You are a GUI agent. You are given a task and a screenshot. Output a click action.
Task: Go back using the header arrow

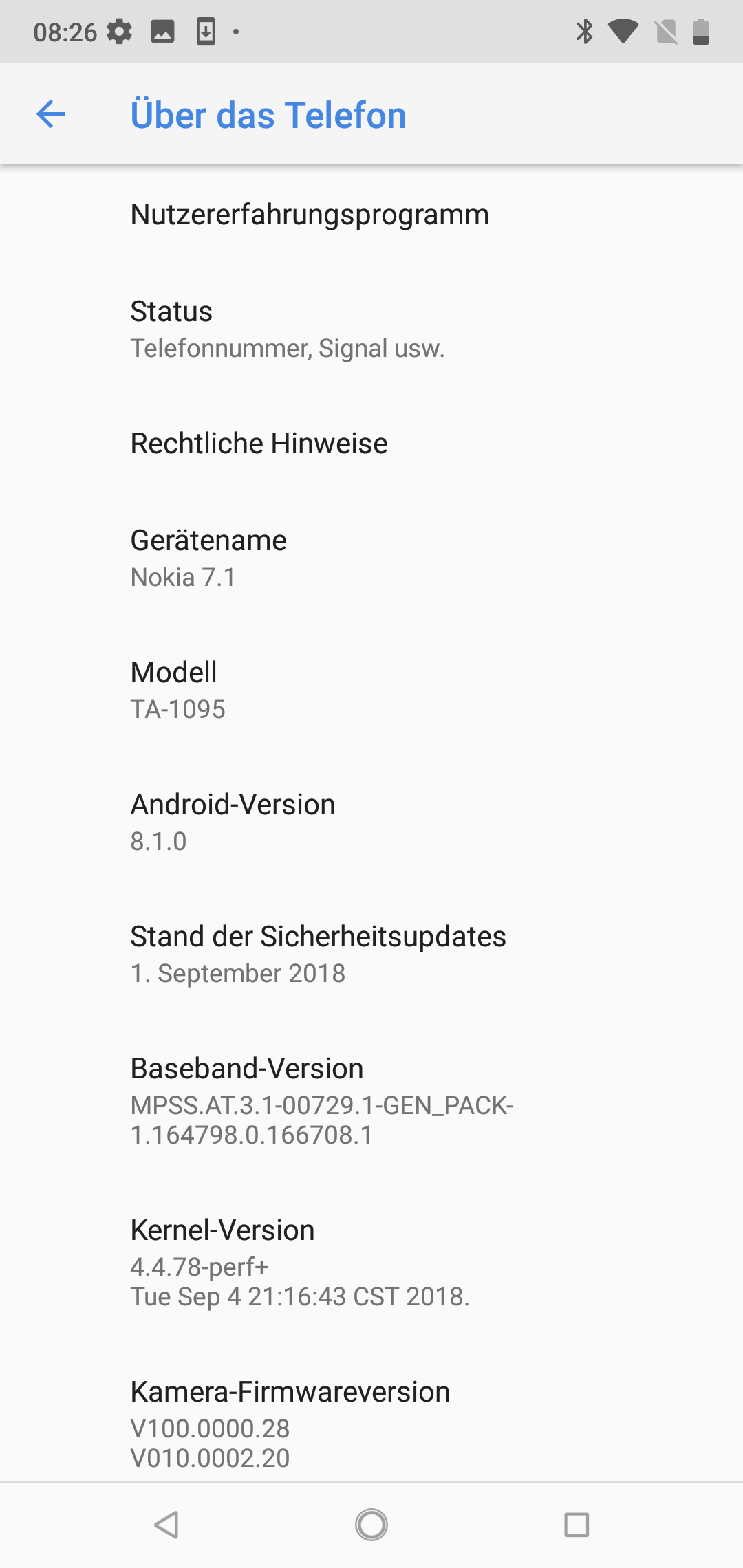pos(51,114)
